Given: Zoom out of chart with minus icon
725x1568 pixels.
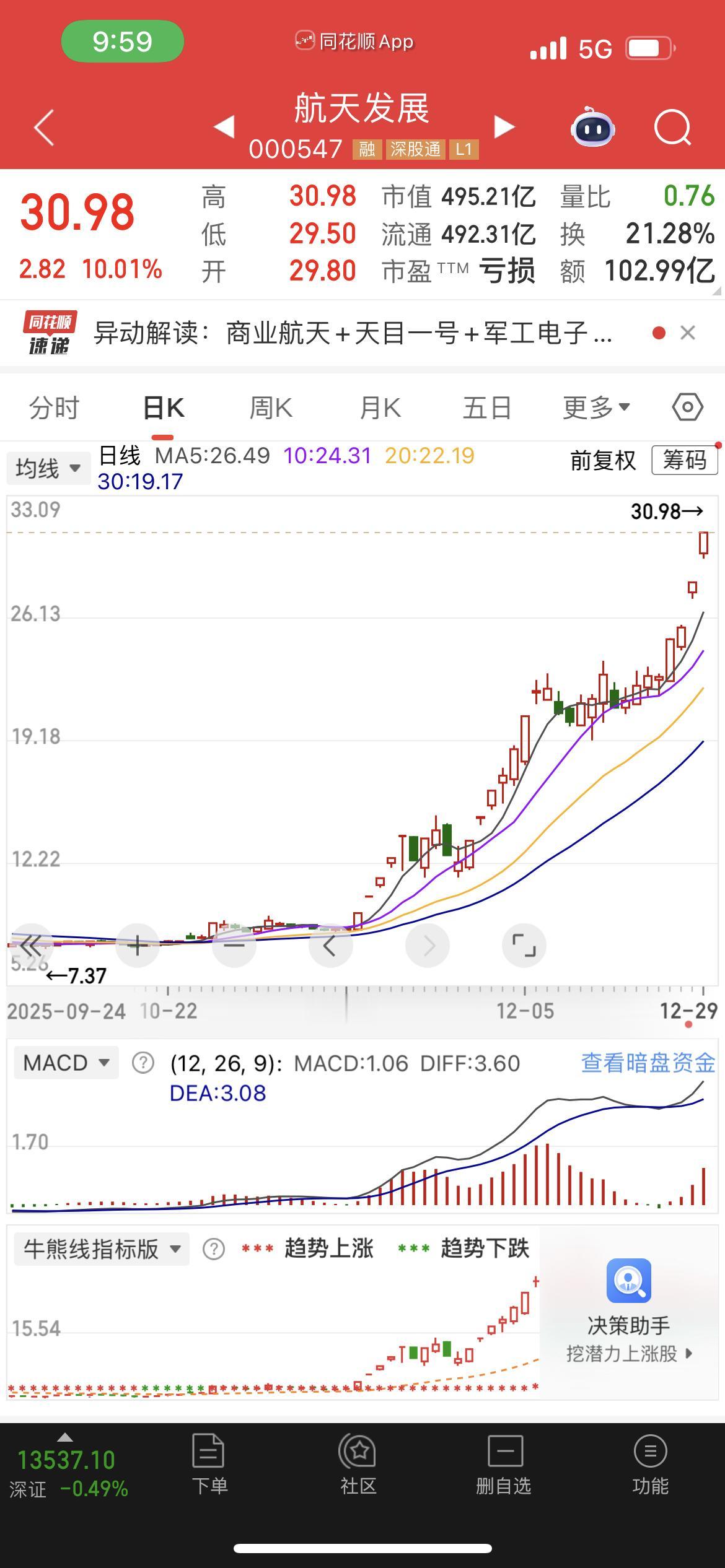Looking at the screenshot, I should click(x=234, y=946).
